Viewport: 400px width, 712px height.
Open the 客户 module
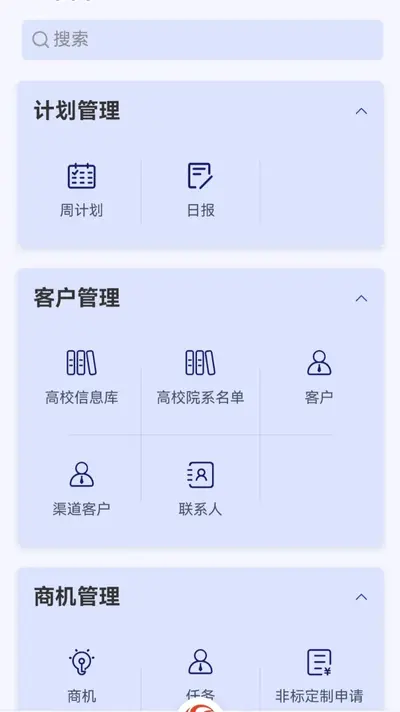click(319, 377)
